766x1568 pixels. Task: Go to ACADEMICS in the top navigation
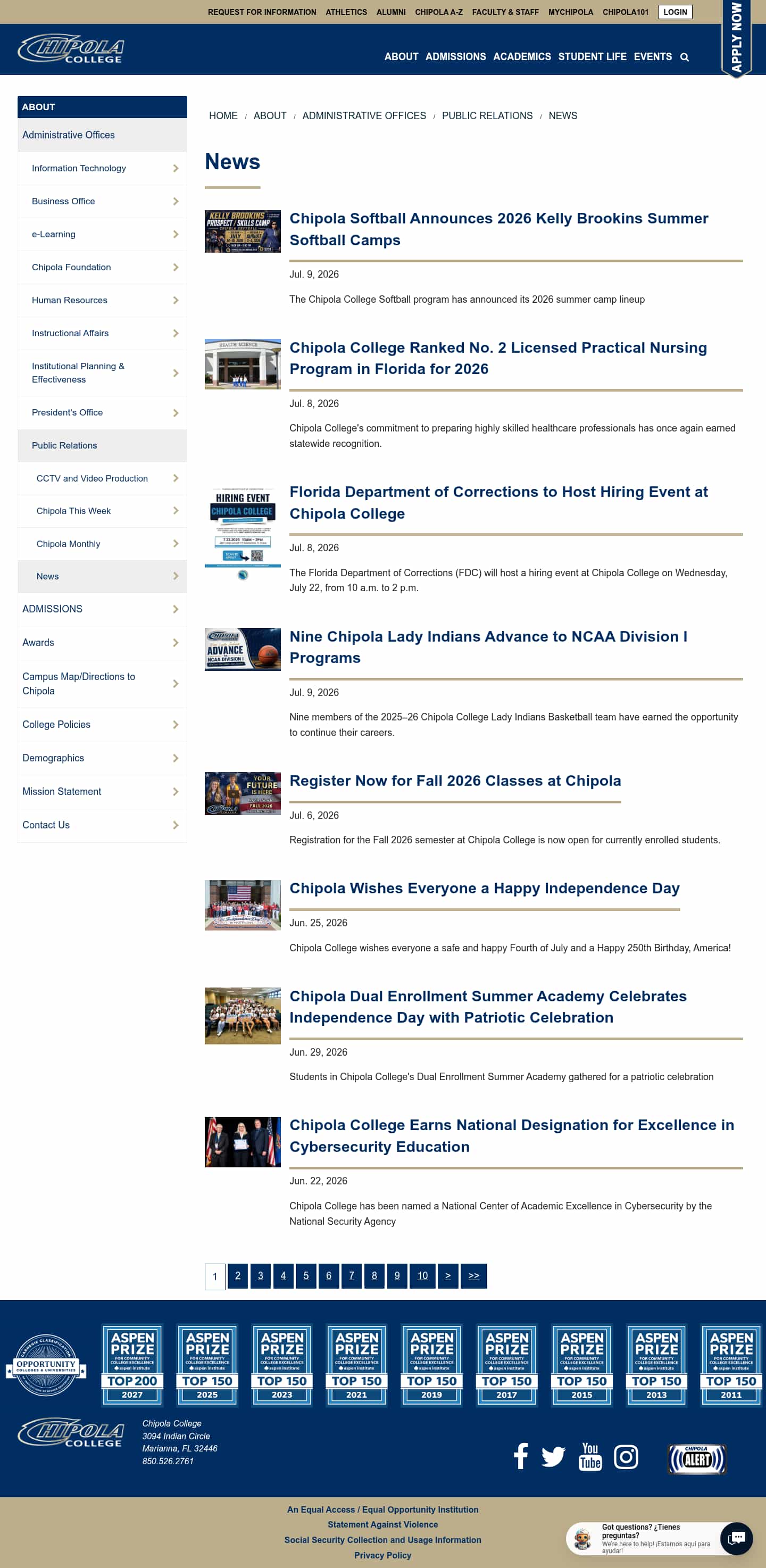[521, 56]
